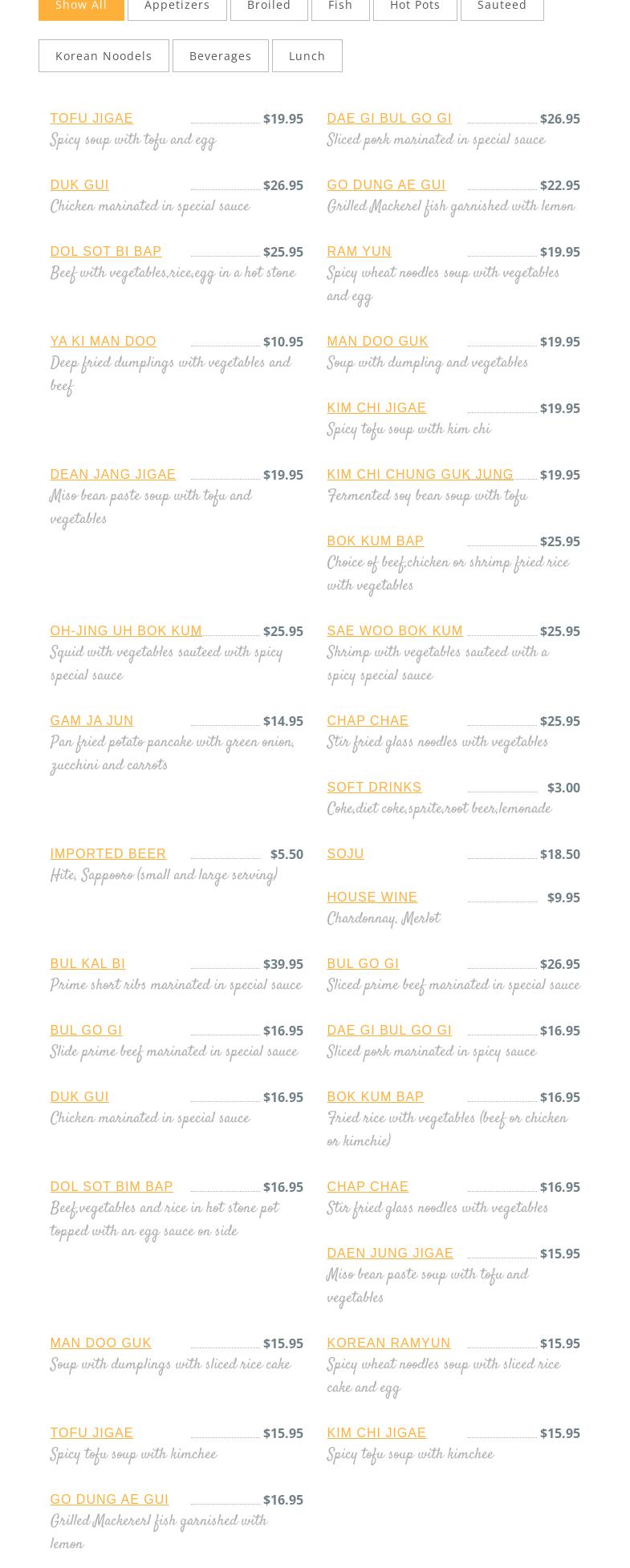Open the Soju beverage link
630x1568 pixels.
tap(345, 854)
